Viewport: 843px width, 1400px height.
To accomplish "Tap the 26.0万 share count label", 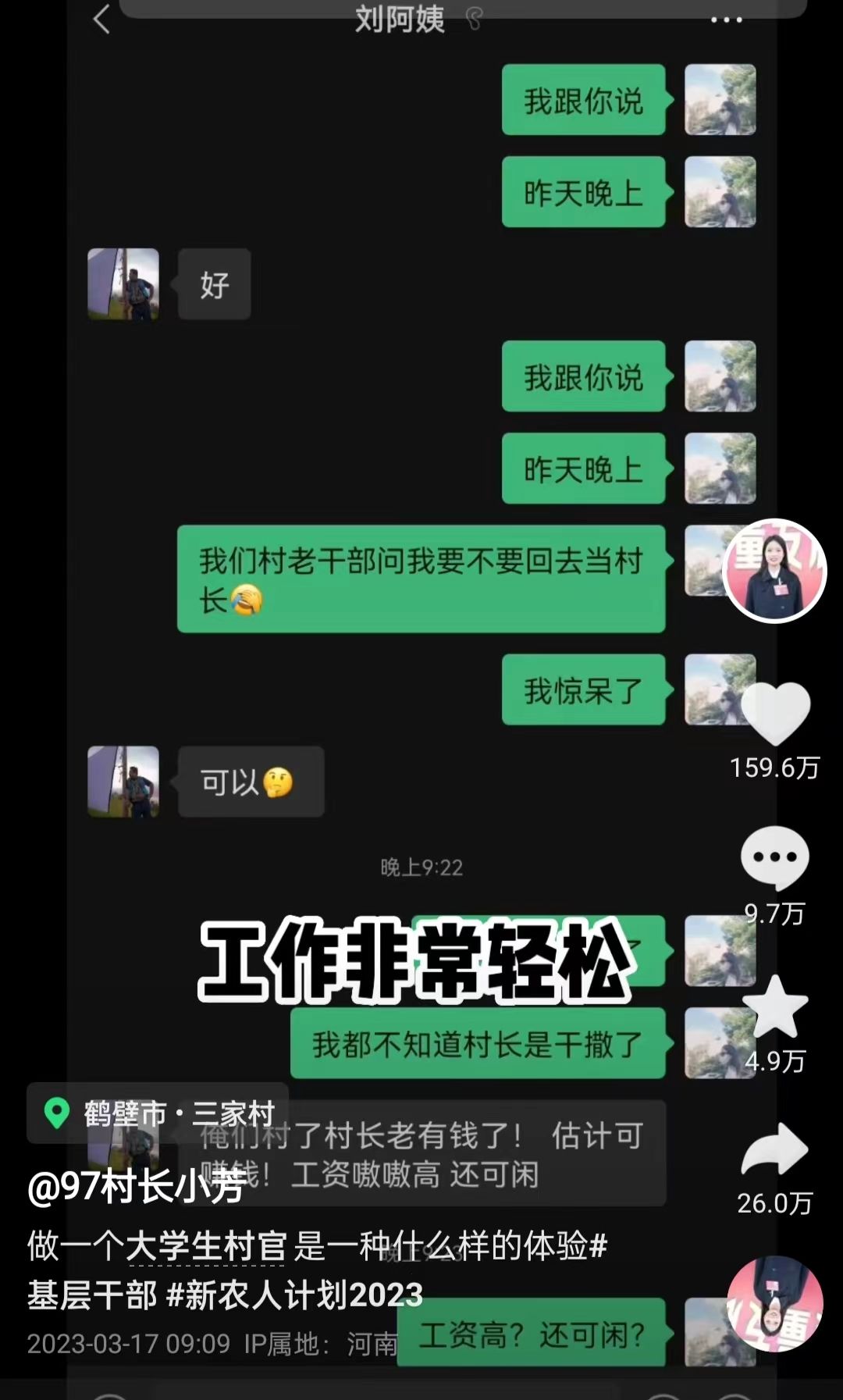I will 775,1202.
